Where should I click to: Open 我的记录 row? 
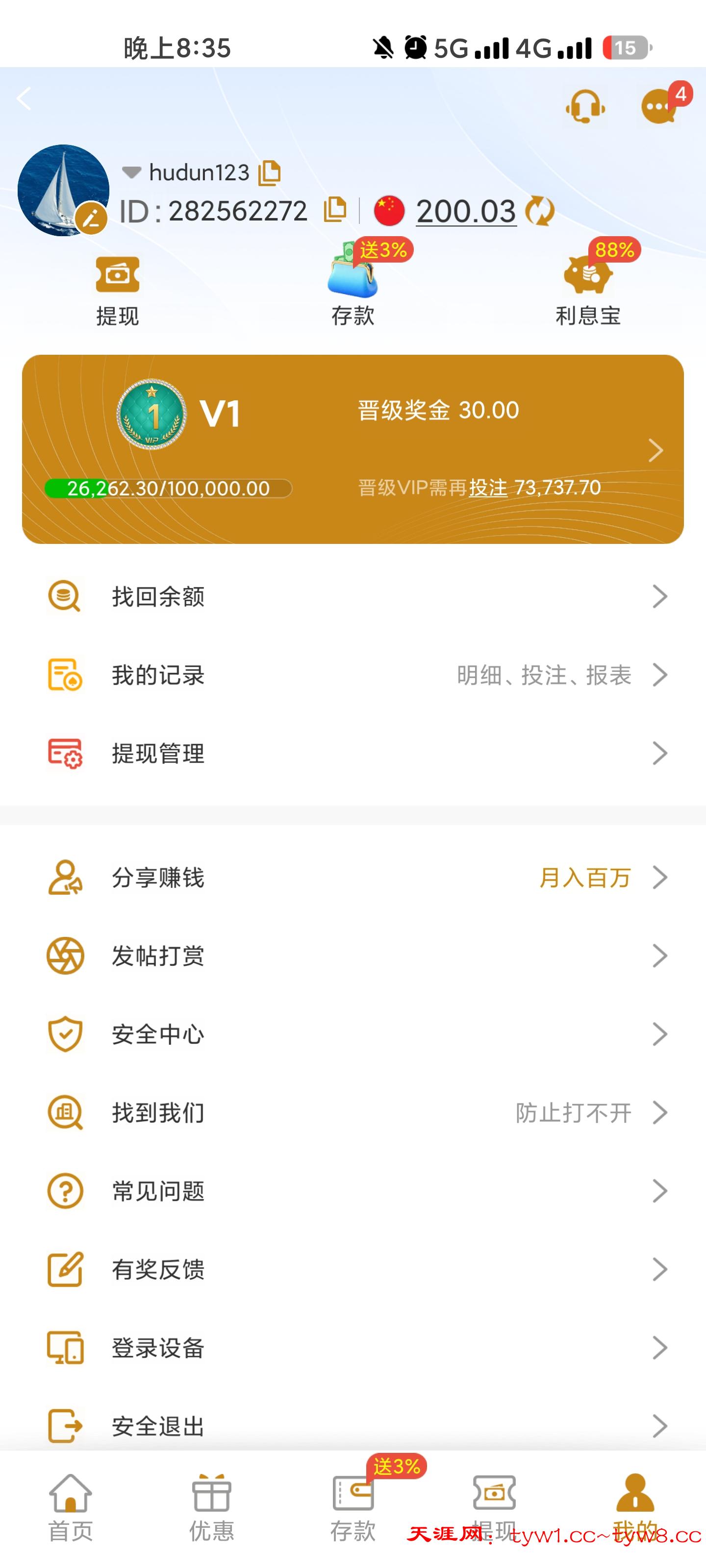coord(353,675)
